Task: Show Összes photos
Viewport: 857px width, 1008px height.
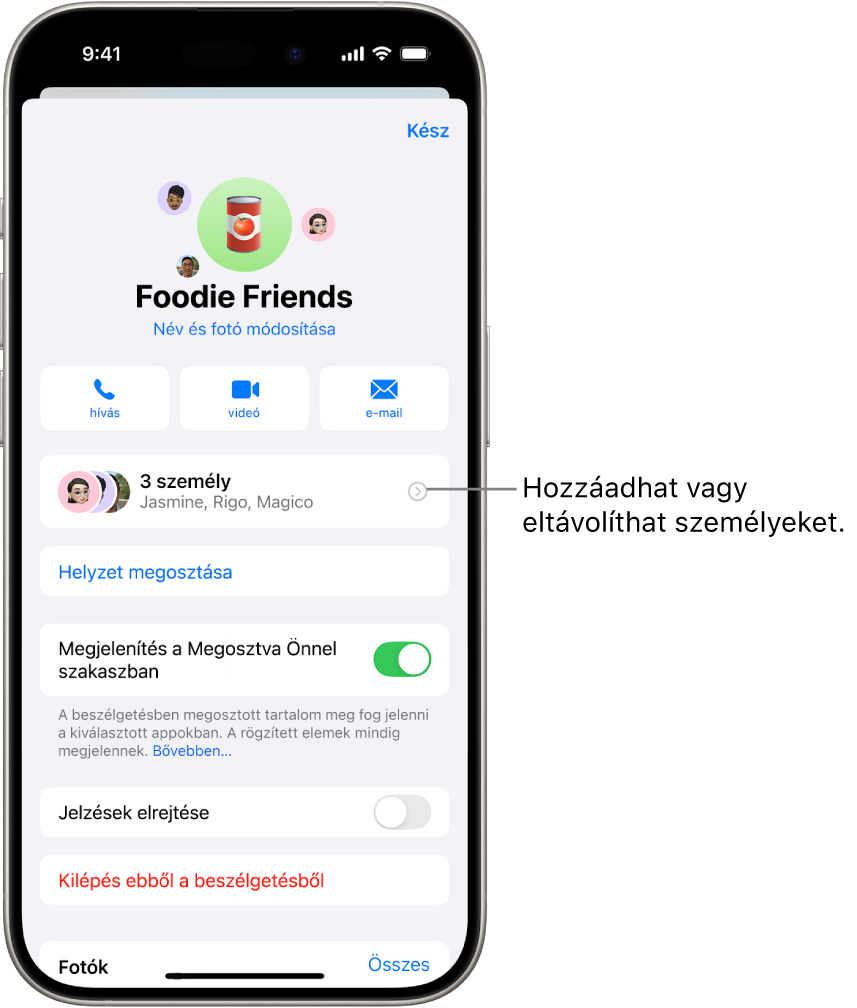Action: (x=398, y=965)
